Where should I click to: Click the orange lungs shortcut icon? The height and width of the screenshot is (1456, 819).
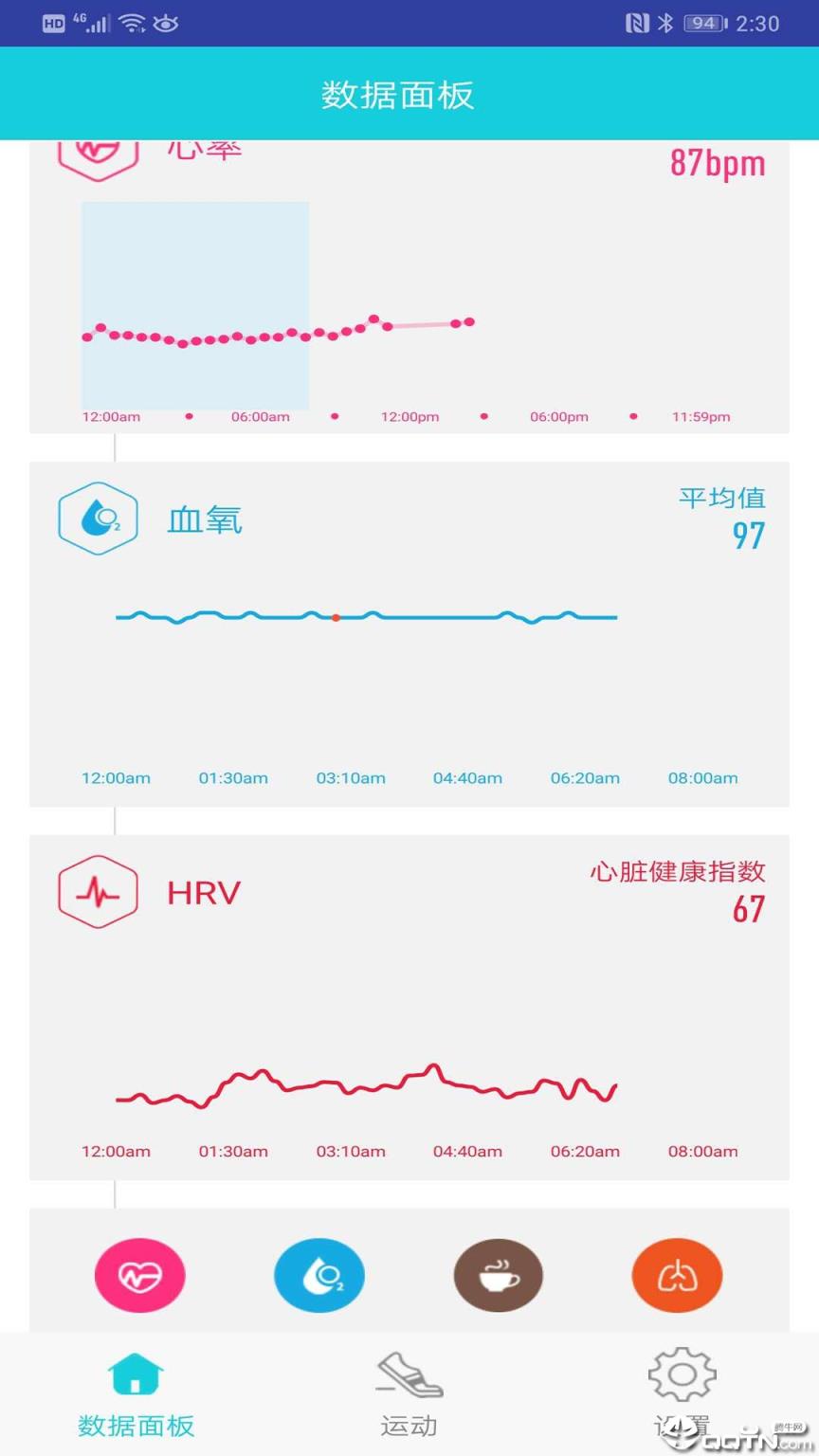pos(677,1276)
